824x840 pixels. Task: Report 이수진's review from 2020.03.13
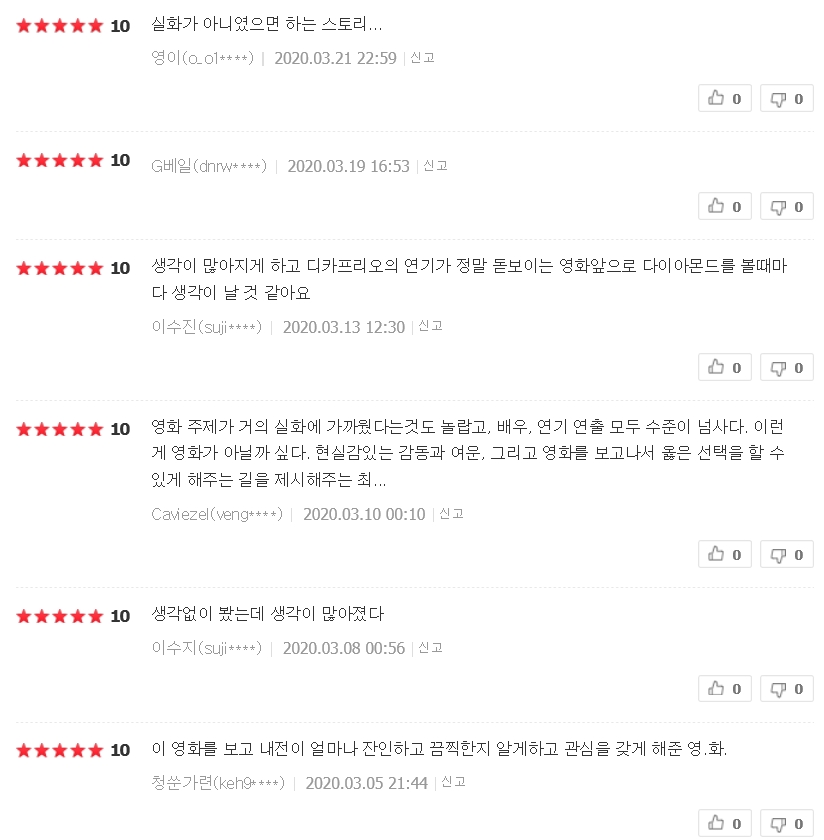coord(430,327)
